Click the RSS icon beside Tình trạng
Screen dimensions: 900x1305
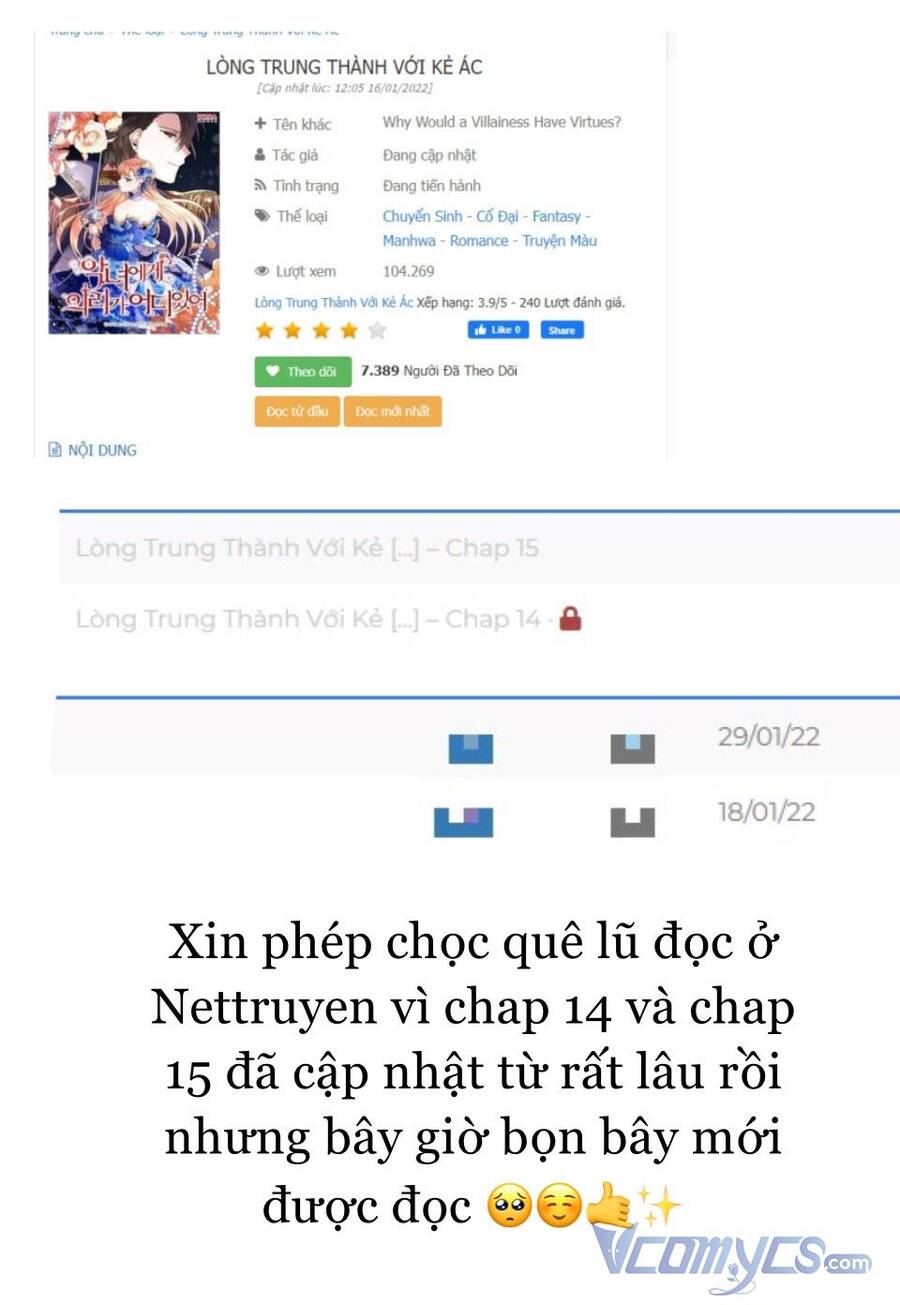coord(260,186)
